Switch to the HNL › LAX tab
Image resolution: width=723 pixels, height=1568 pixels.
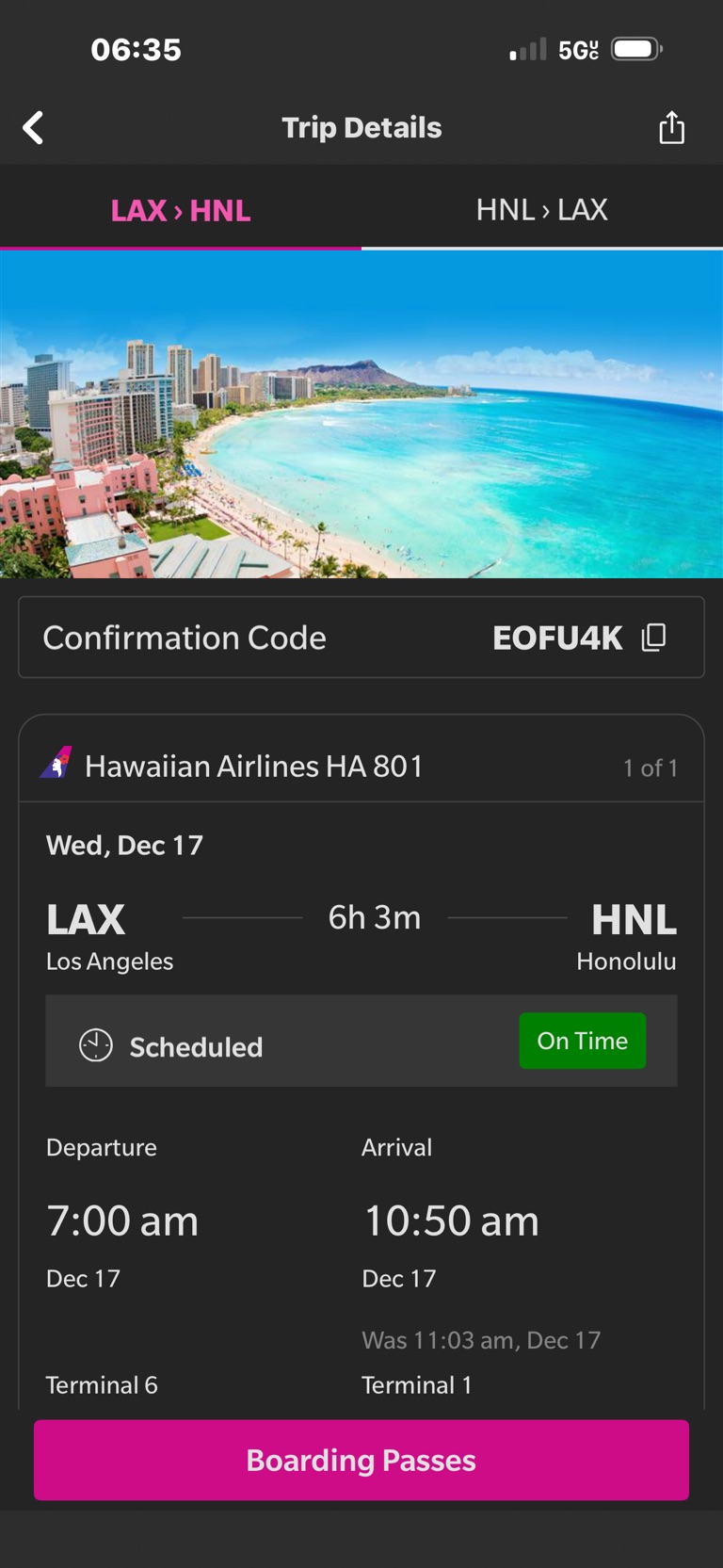pos(541,210)
